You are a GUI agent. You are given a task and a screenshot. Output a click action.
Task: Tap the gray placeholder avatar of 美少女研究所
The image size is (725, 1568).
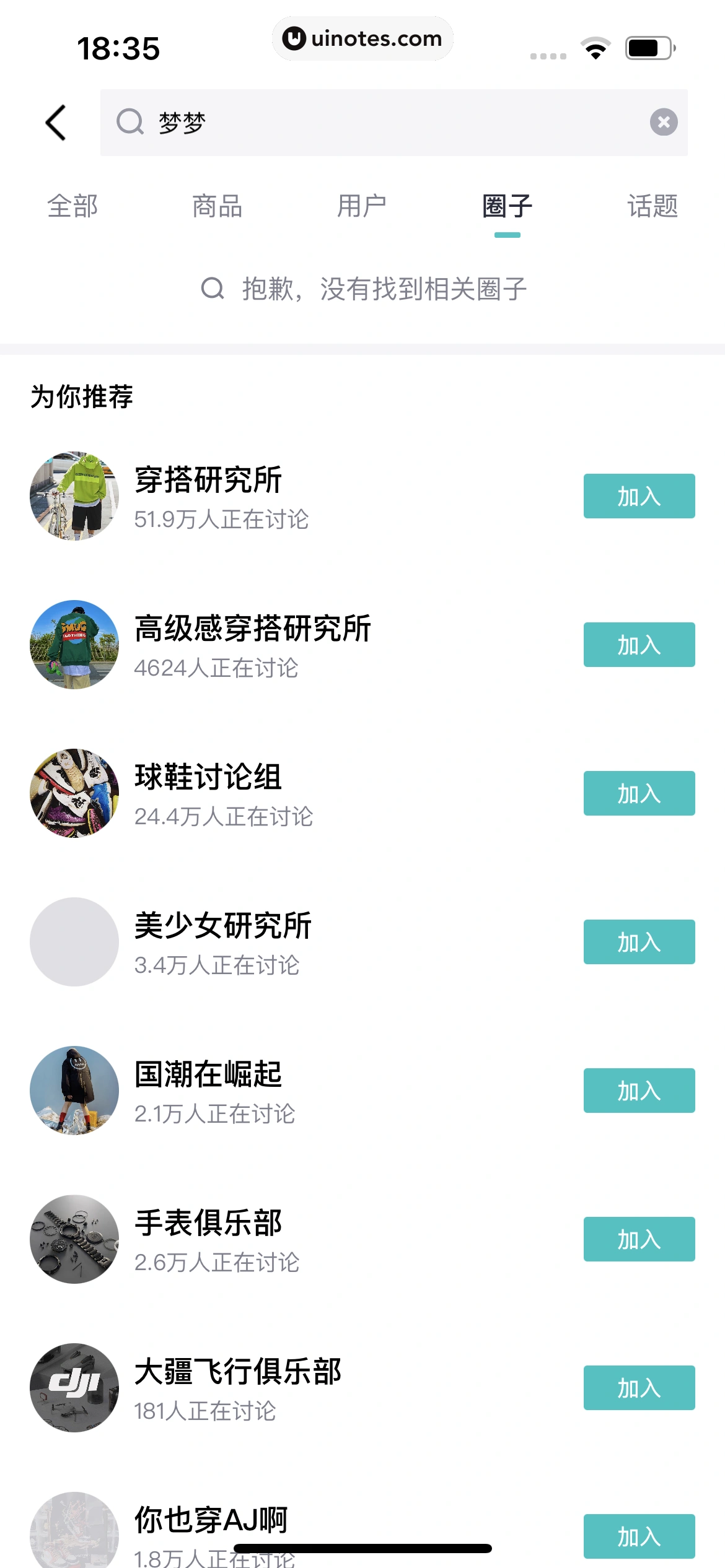click(x=73, y=942)
